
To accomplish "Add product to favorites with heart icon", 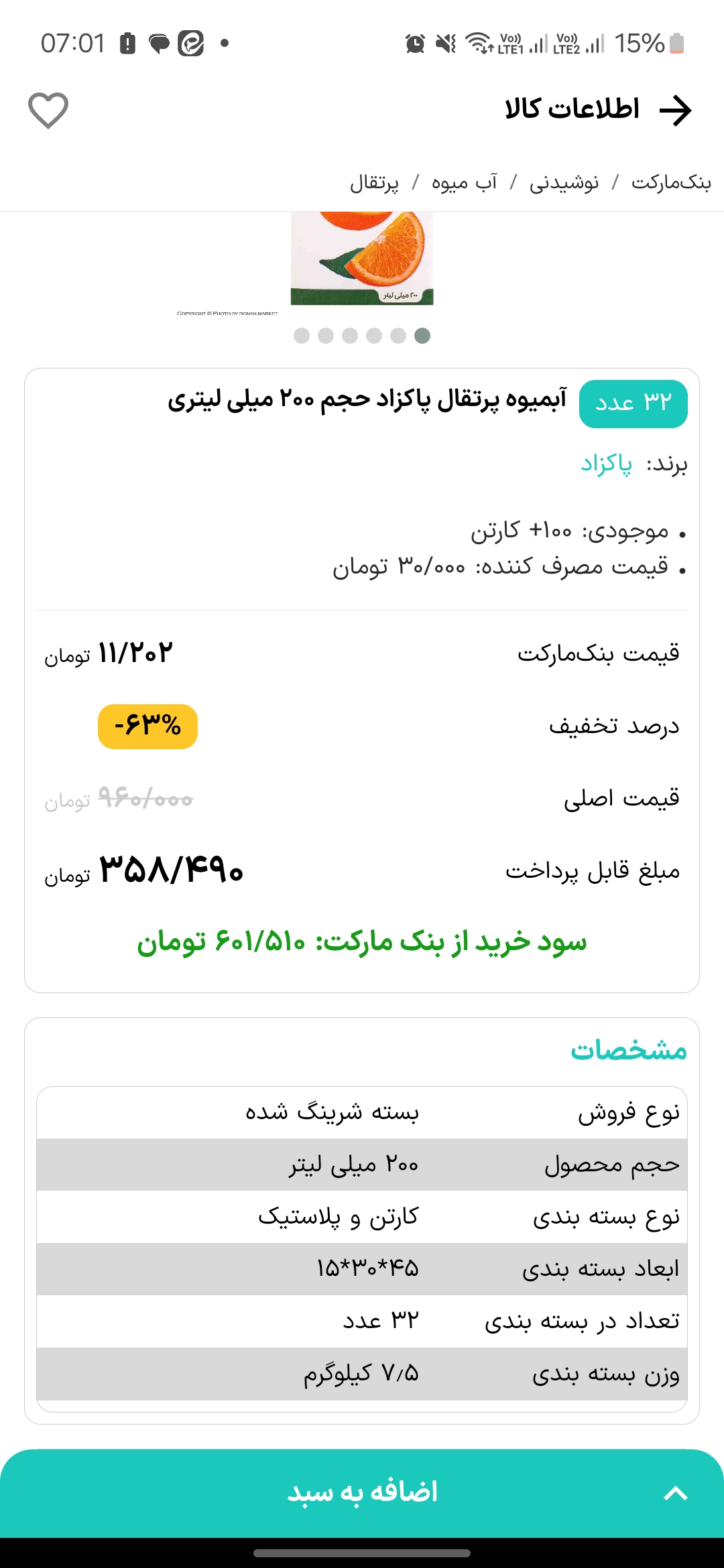I will click(x=48, y=110).
